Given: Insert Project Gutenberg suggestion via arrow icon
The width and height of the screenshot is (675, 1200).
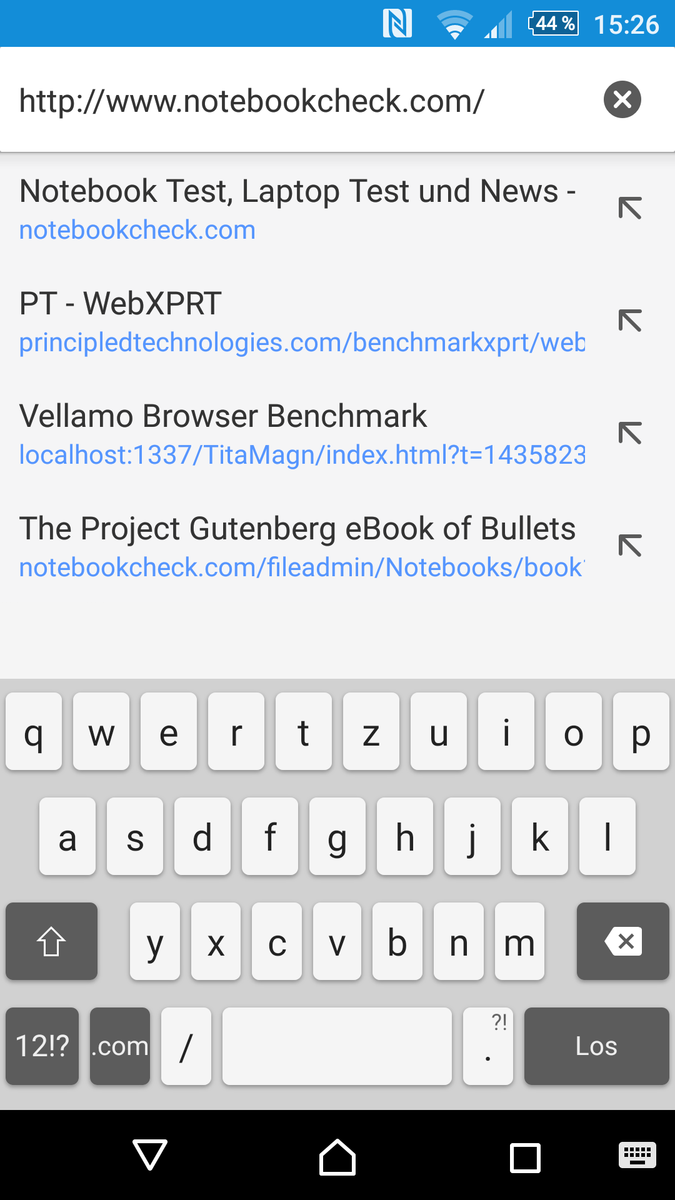Looking at the screenshot, I should (629, 546).
